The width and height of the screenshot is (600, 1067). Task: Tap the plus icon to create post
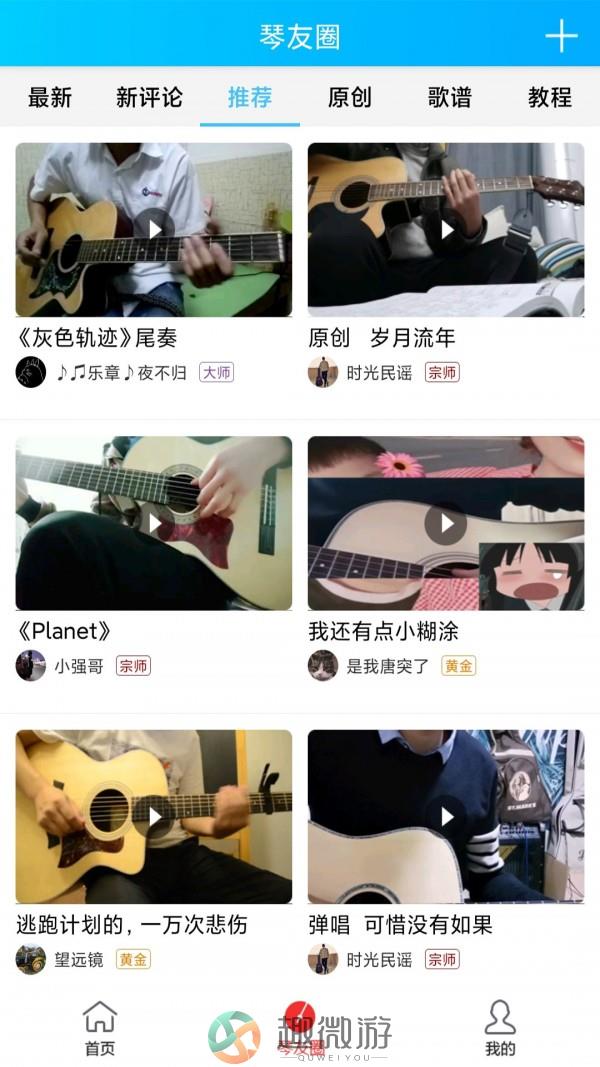pos(561,36)
